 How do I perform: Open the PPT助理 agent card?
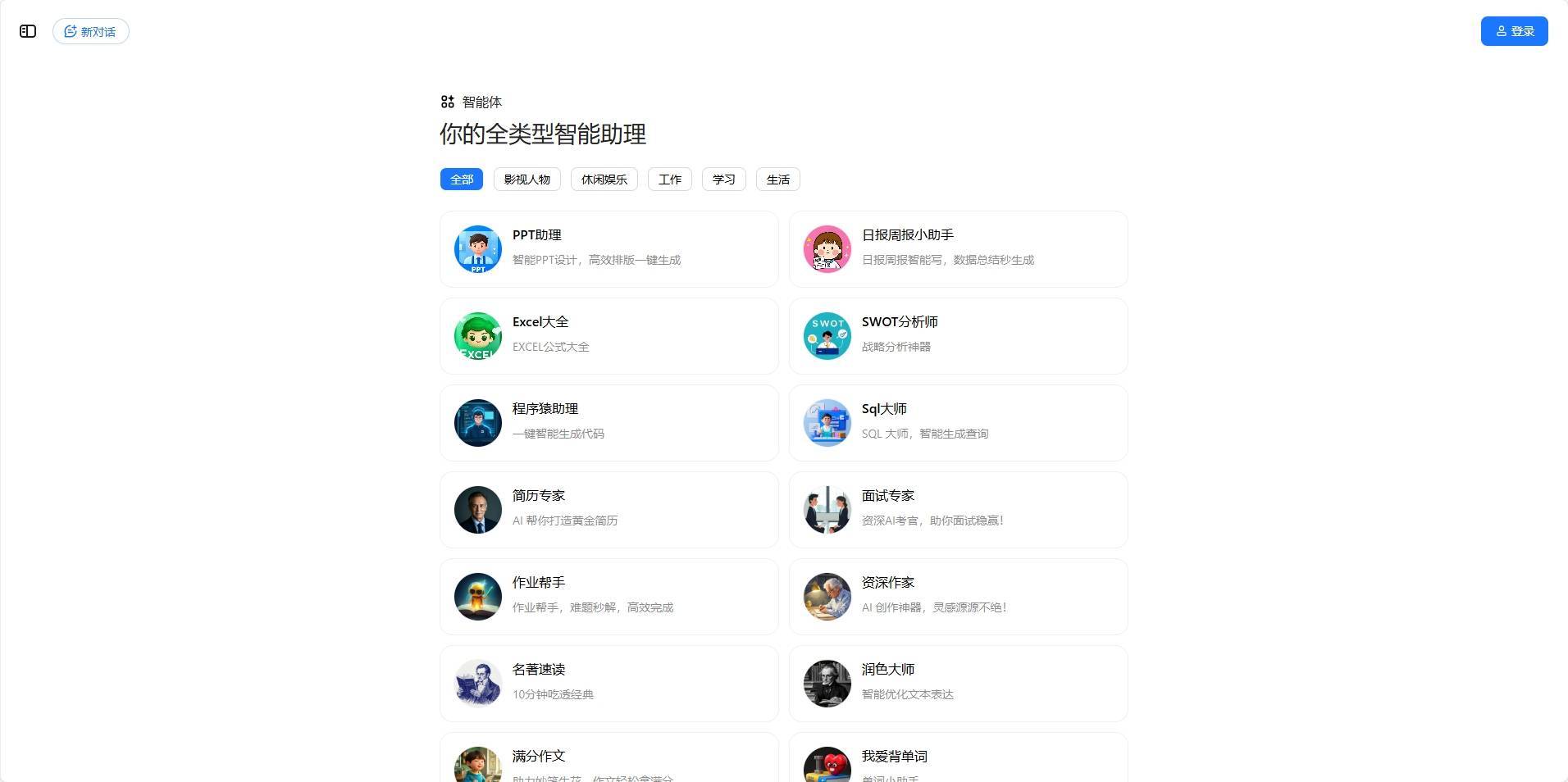[609, 249]
